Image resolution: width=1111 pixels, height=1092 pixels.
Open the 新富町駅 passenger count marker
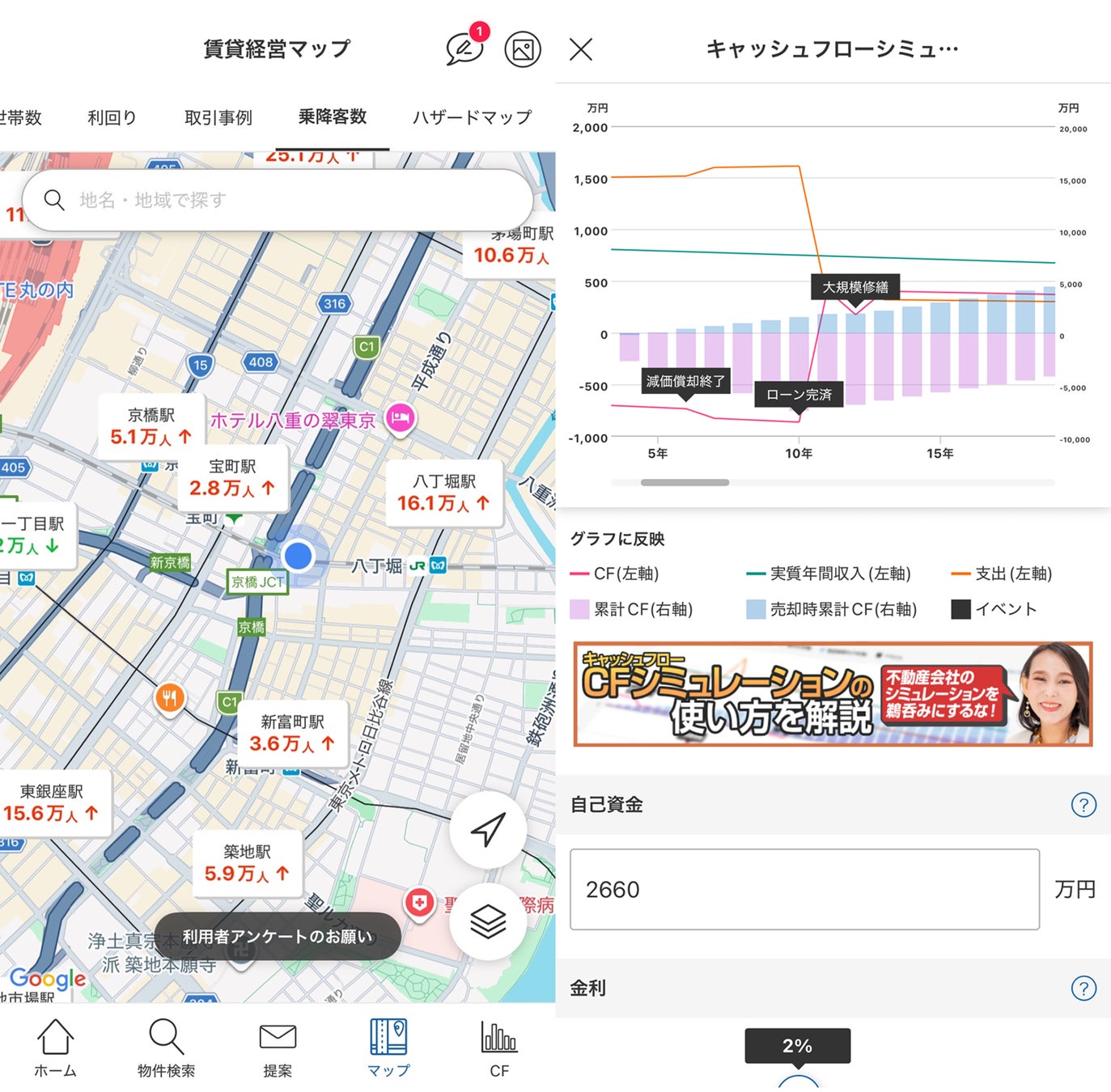pyautogui.click(x=292, y=733)
